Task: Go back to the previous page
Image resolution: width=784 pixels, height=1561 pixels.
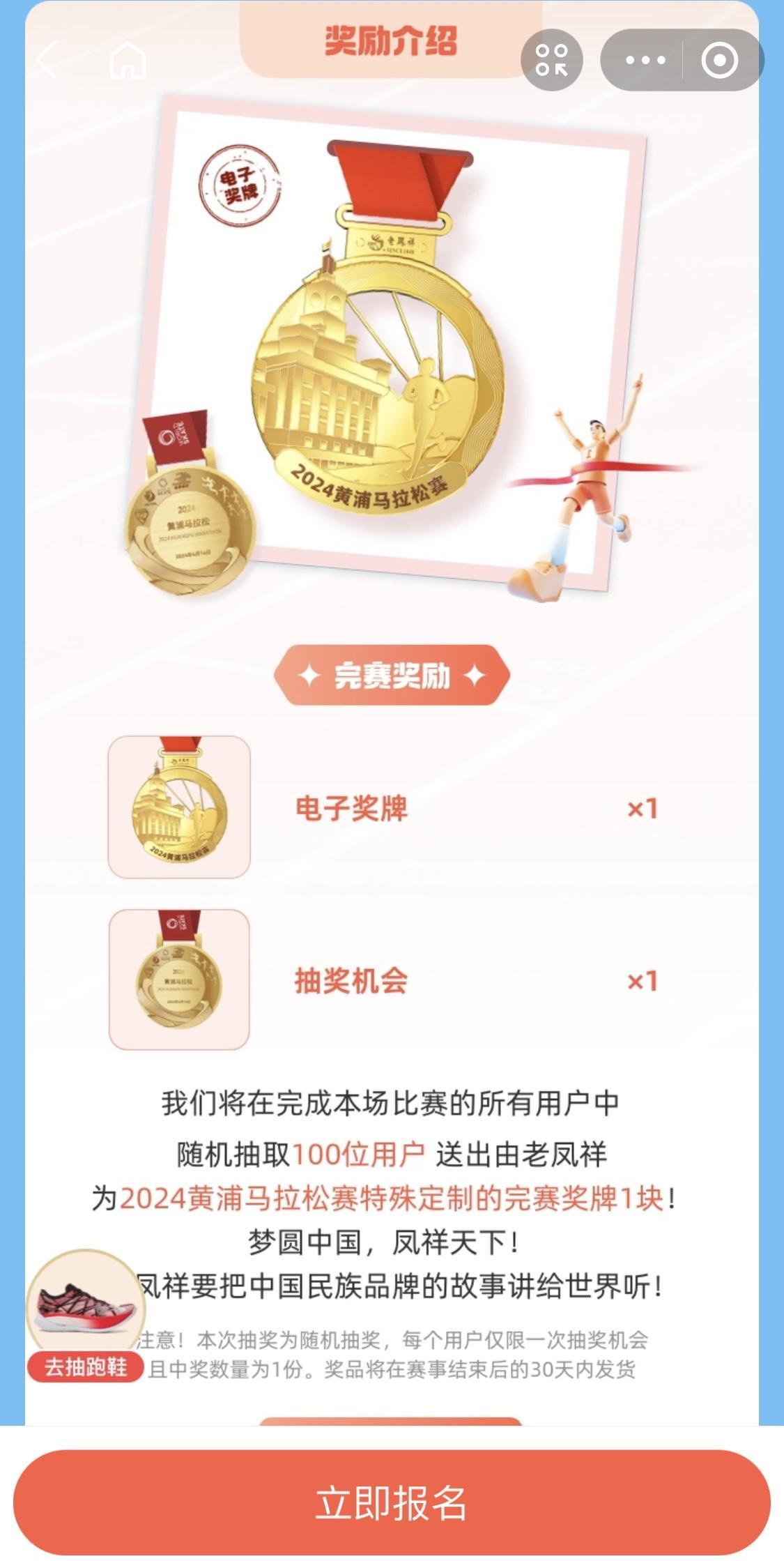Action: [47, 60]
